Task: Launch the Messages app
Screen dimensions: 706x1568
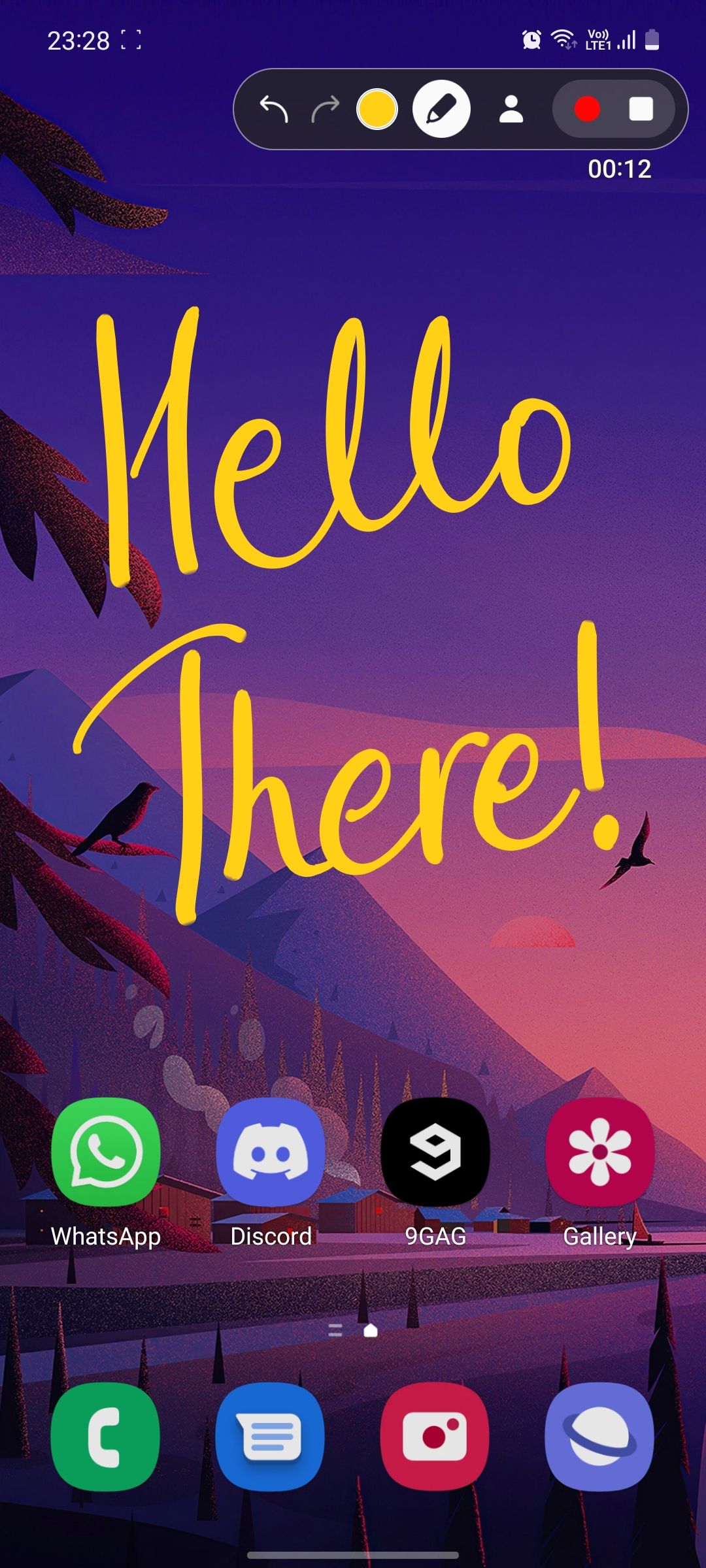Action: click(271, 1437)
